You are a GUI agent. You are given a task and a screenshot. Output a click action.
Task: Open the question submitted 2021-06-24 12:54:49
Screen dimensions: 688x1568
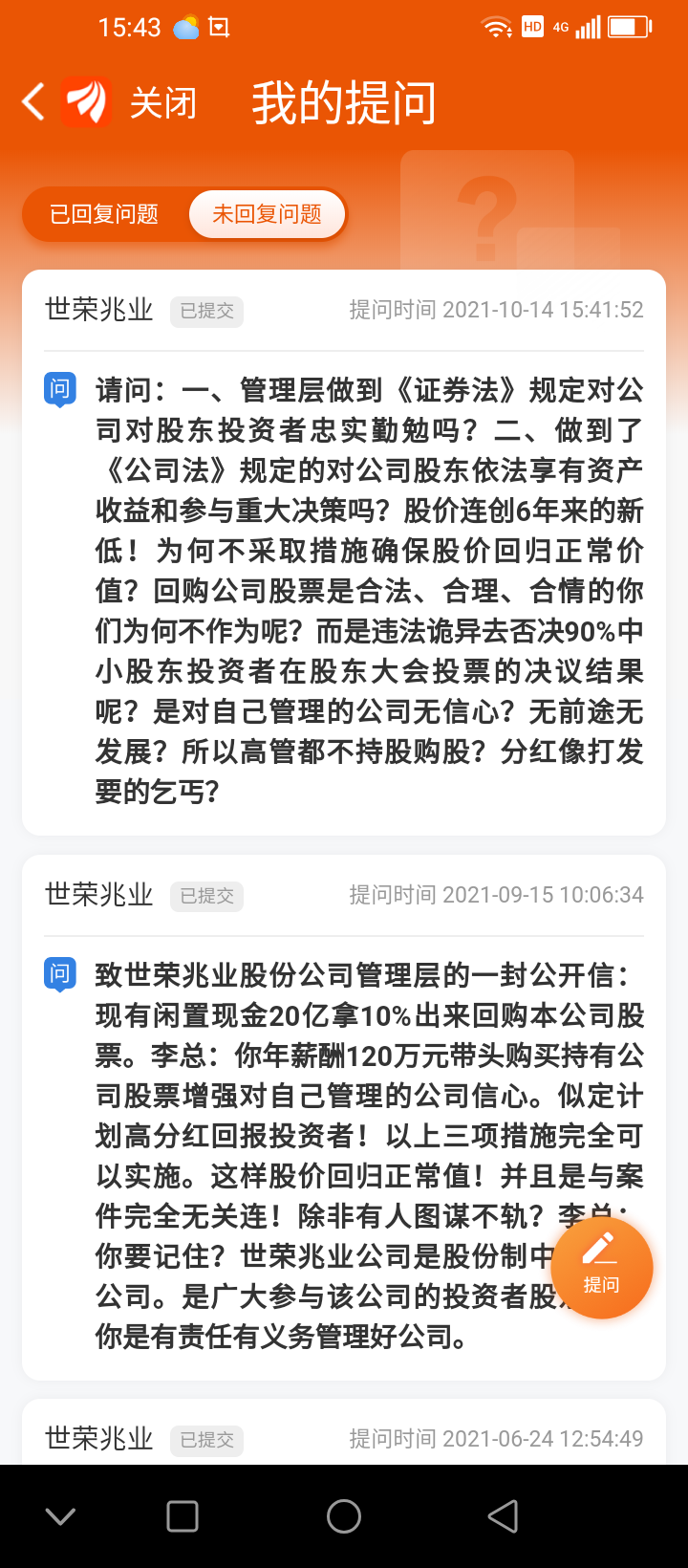[344, 1432]
